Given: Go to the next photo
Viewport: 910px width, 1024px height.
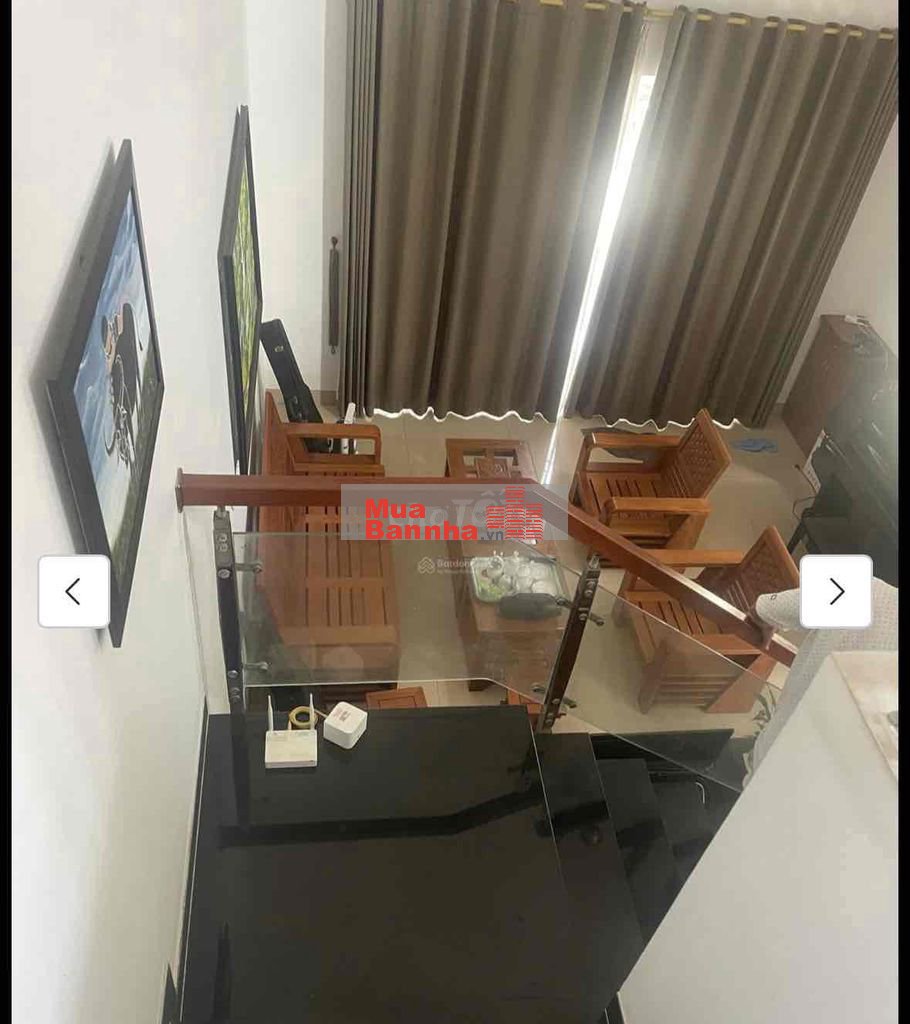Looking at the screenshot, I should tap(836, 591).
